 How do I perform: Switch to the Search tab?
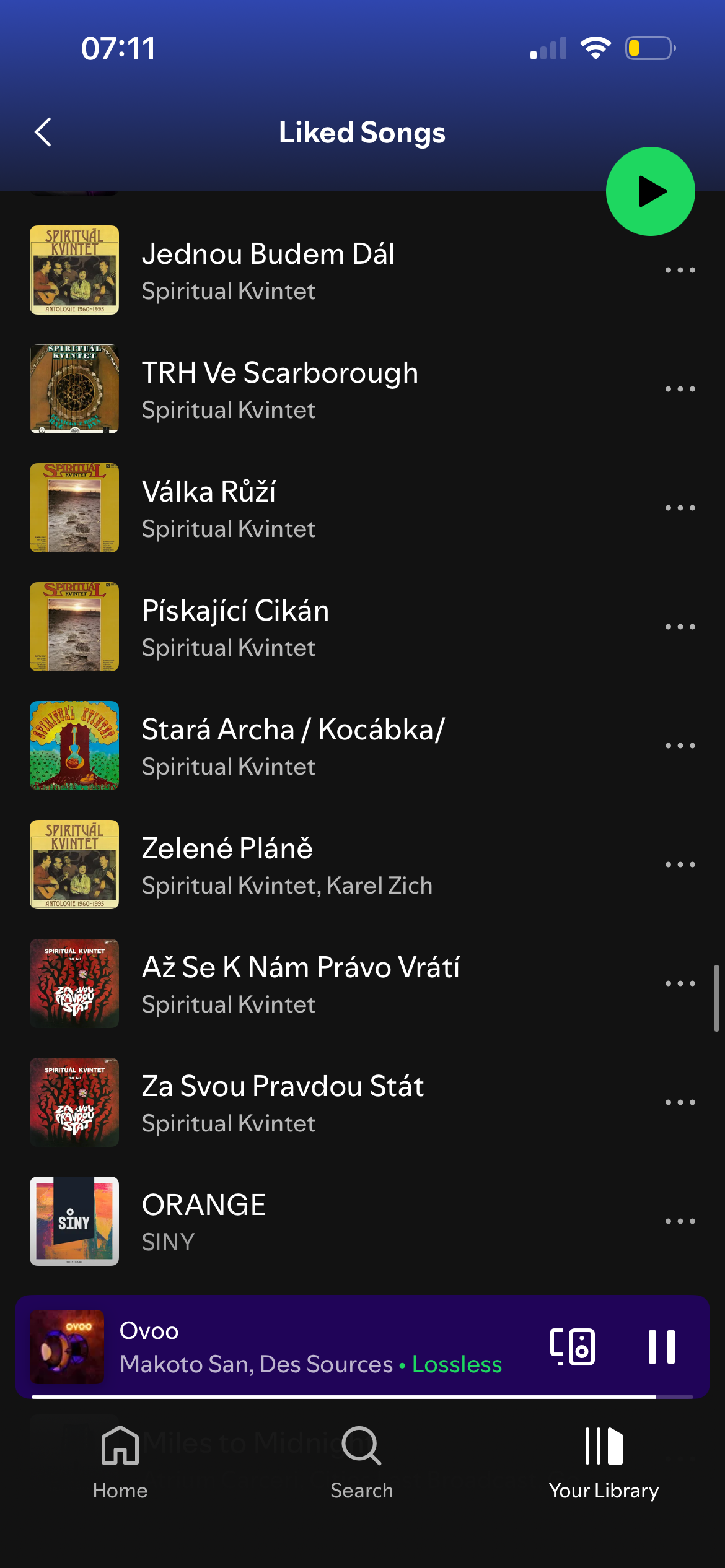tap(362, 1461)
